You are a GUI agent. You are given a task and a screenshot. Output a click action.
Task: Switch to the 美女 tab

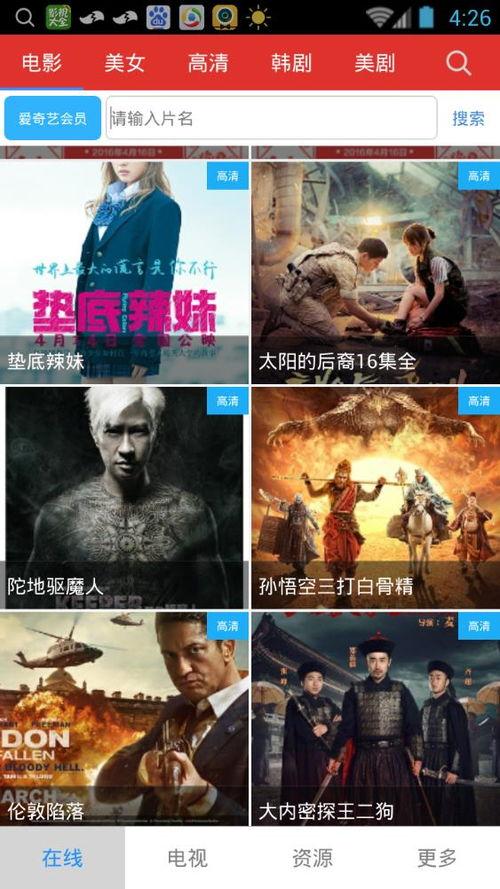[125, 63]
